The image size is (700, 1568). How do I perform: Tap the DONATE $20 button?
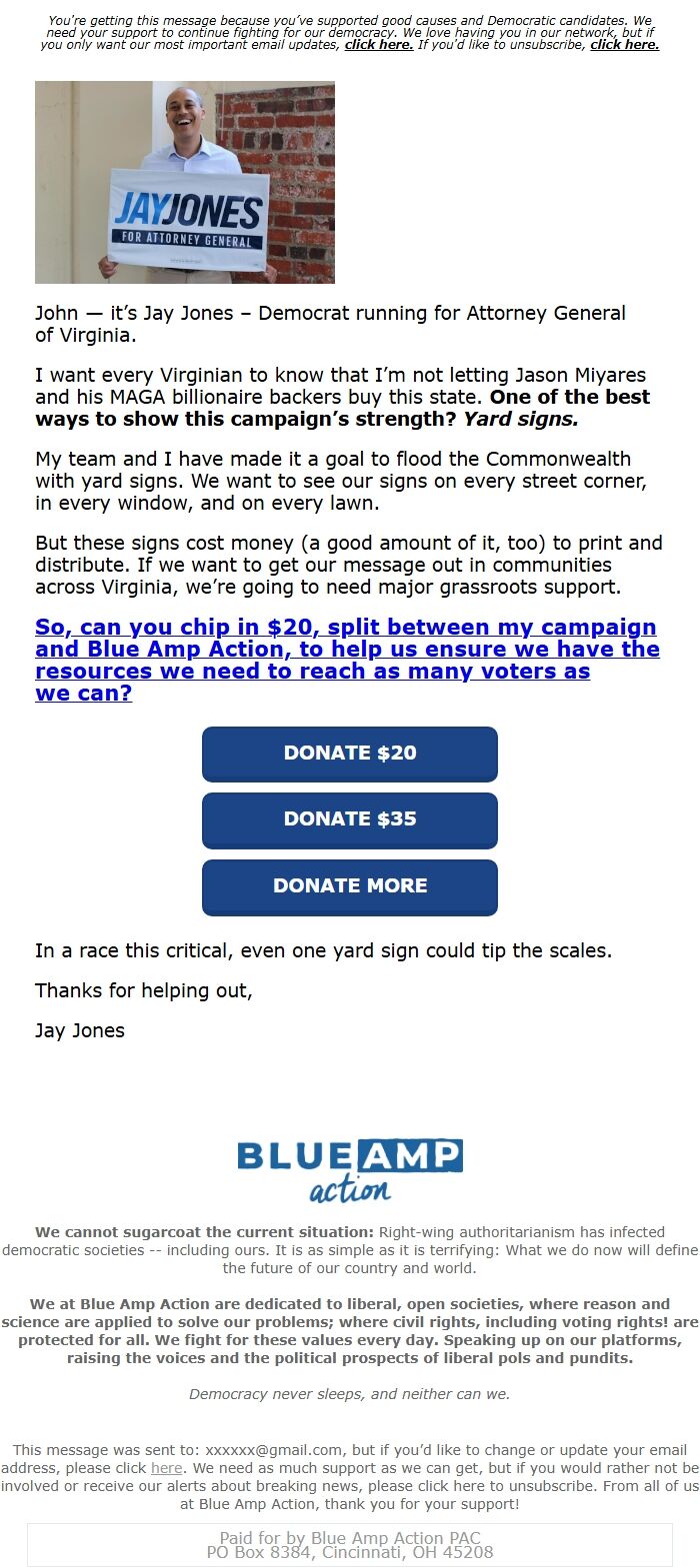(349, 754)
